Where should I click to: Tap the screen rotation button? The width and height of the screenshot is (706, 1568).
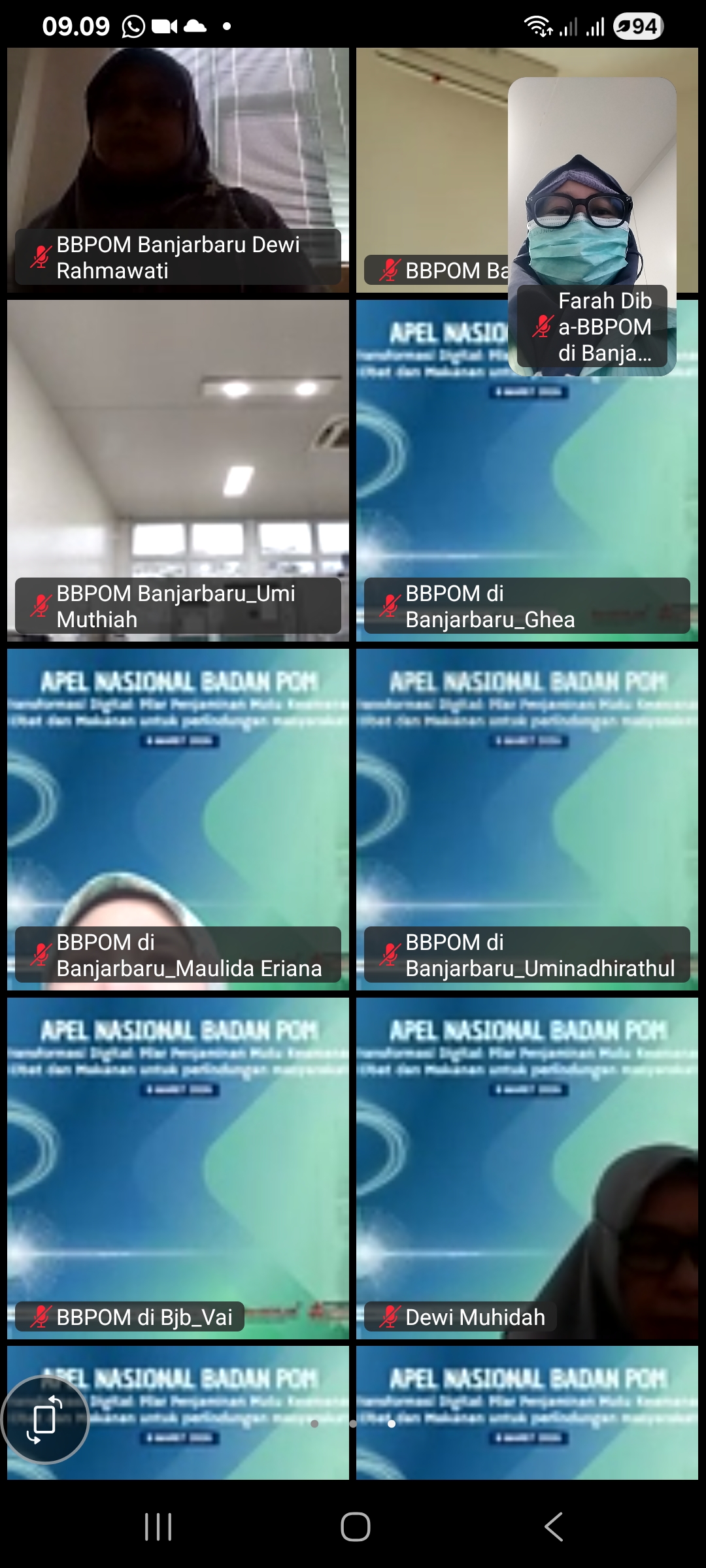pyautogui.click(x=44, y=1419)
